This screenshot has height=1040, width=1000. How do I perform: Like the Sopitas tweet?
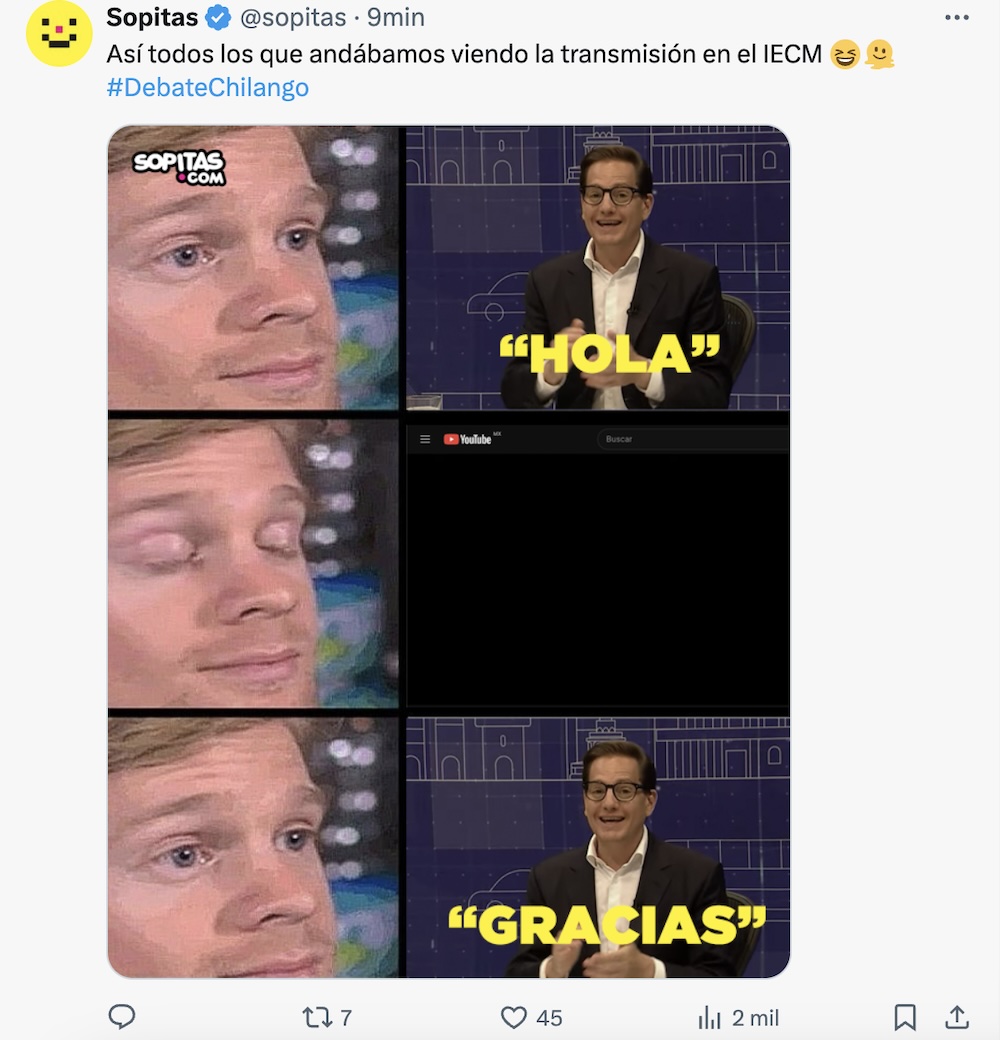(514, 1017)
